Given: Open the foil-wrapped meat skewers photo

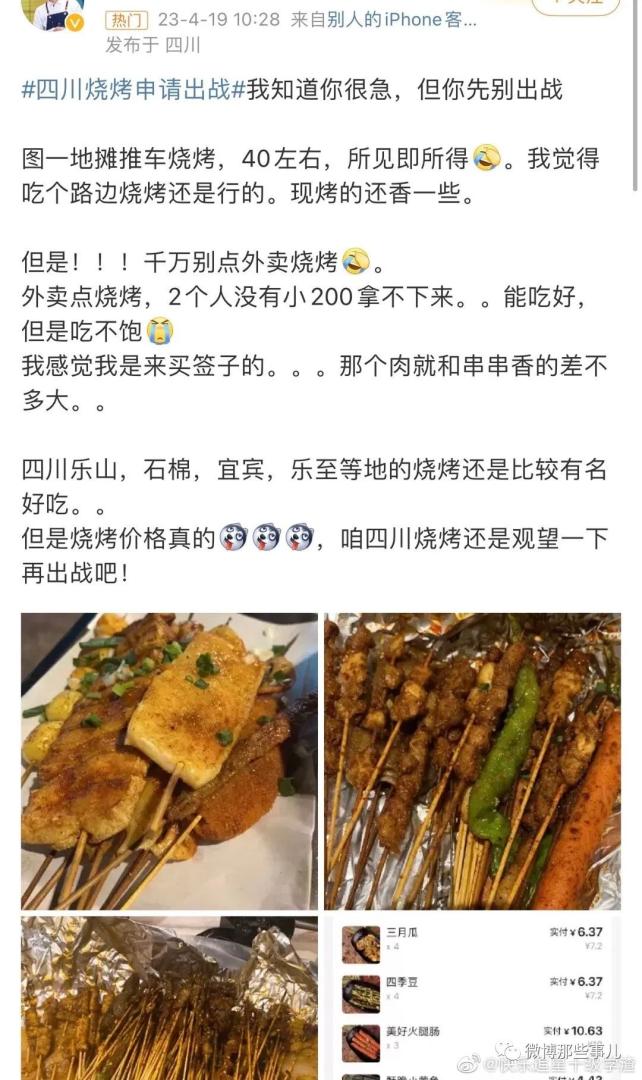Looking at the screenshot, I should pos(472,760).
